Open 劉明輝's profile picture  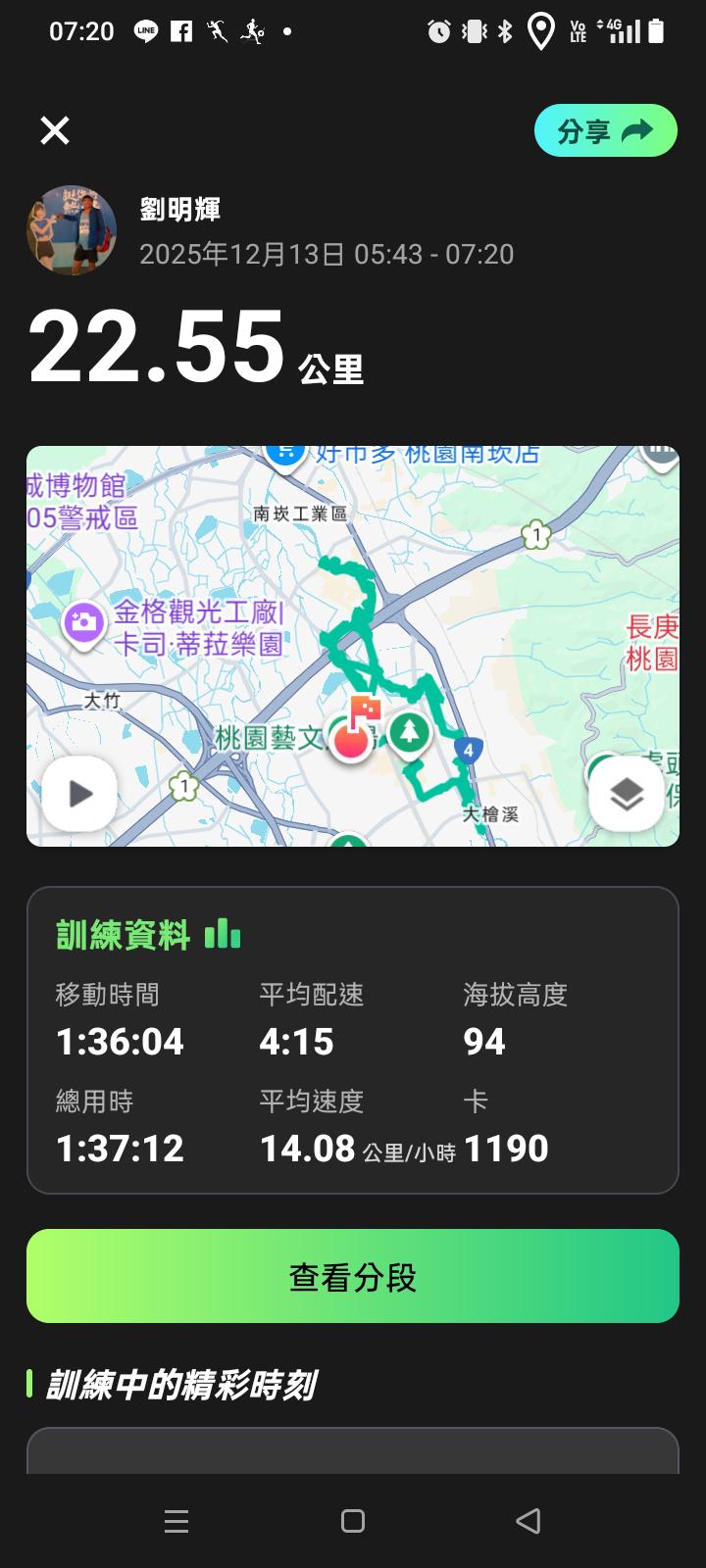[72, 230]
